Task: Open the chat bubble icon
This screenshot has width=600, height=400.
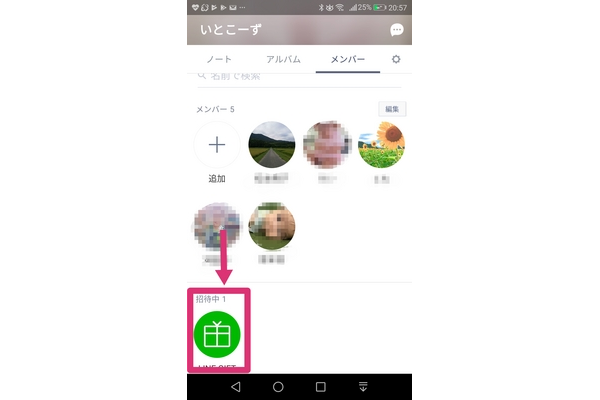Action: click(x=397, y=30)
